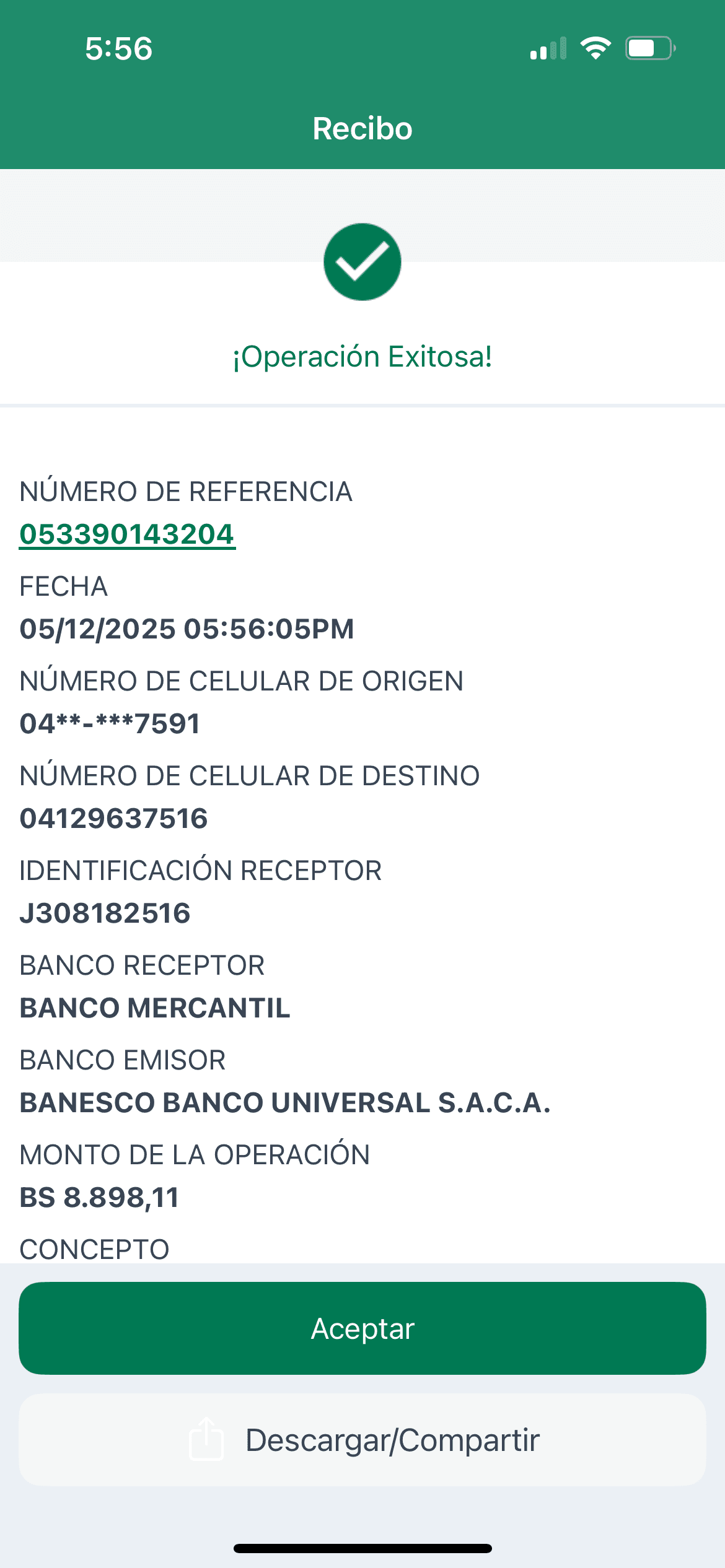The width and height of the screenshot is (725, 1568).
Task: Select Descargar/Compartir to share the receipt
Action: (x=362, y=1440)
